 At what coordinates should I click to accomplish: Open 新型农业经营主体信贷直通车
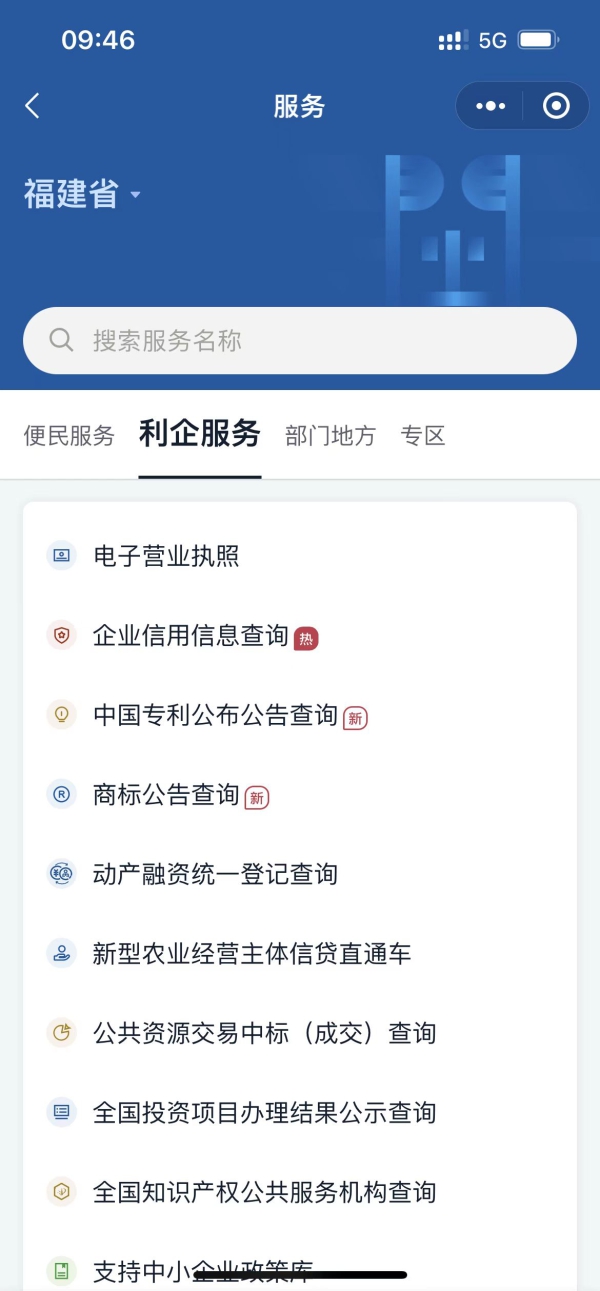pyautogui.click(x=252, y=954)
